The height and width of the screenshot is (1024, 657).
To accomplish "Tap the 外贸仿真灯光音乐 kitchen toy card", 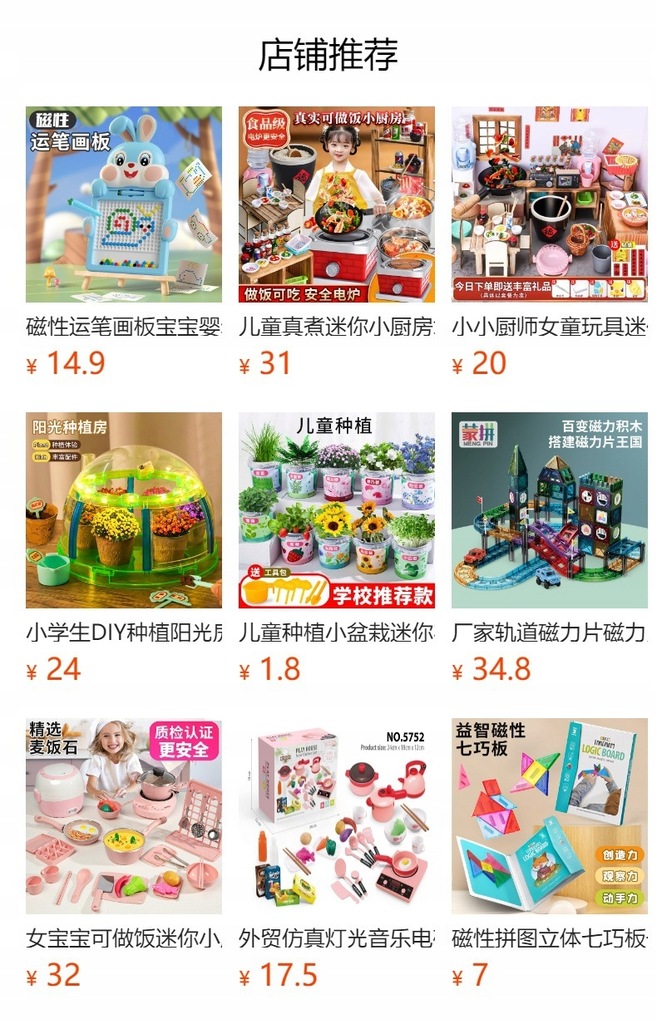I will coord(337,815).
